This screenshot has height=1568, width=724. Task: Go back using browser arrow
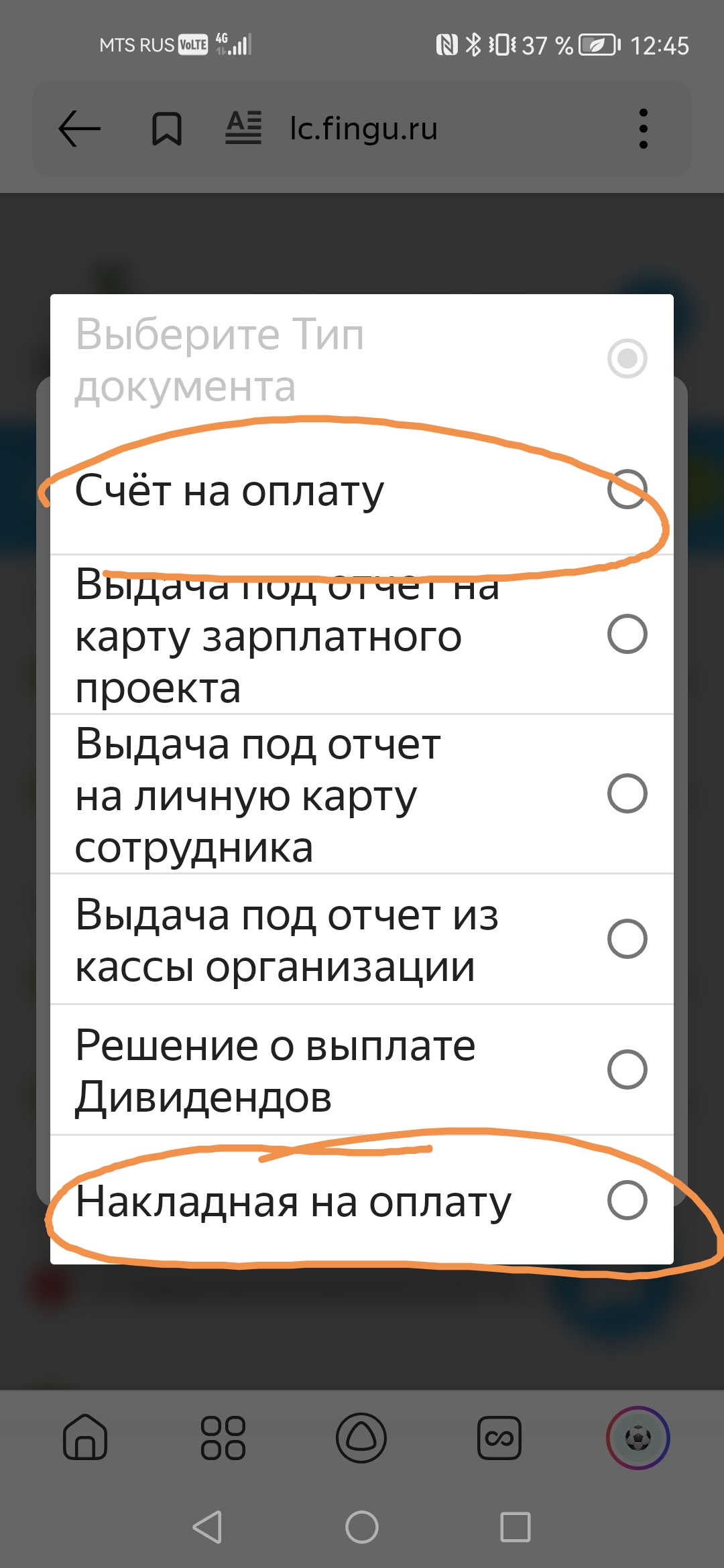[79, 129]
